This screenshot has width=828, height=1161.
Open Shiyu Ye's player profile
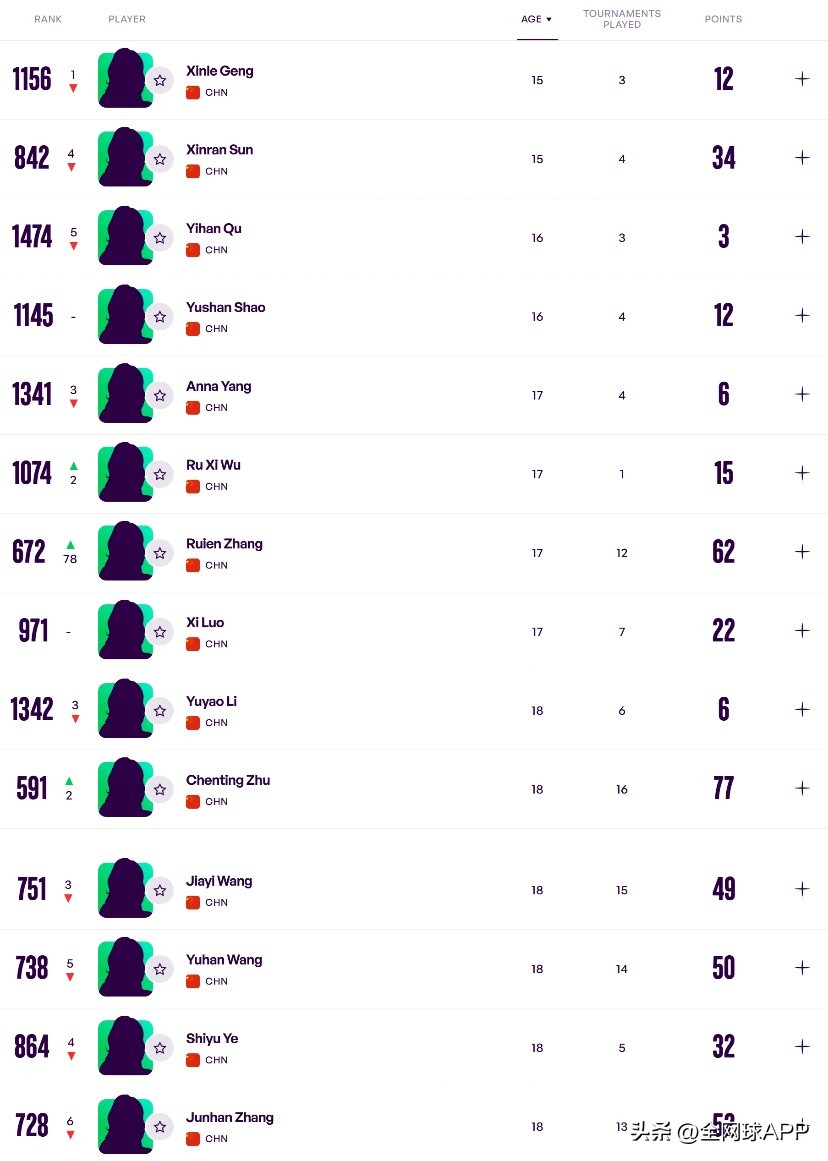click(x=211, y=1038)
